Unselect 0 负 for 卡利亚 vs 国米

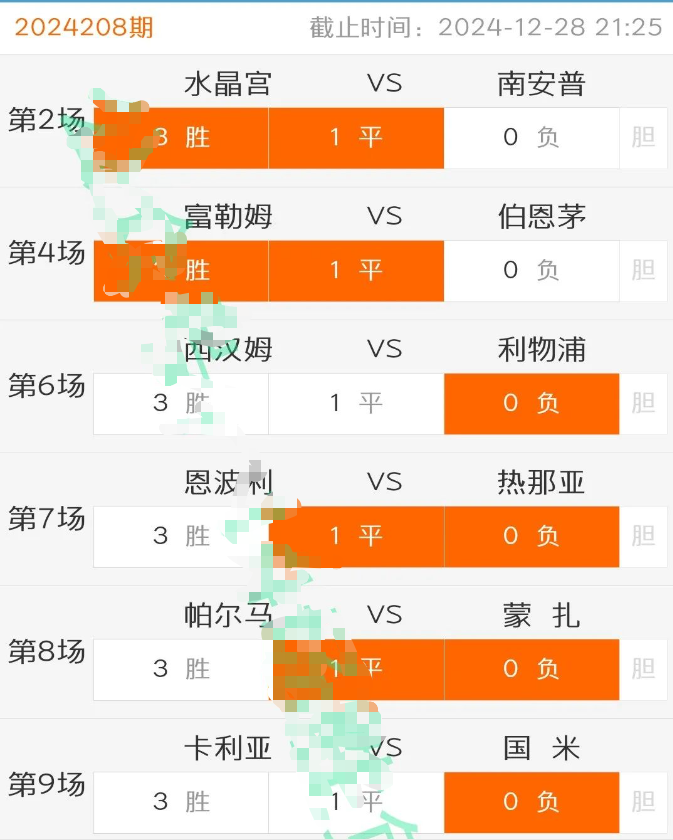531,802
